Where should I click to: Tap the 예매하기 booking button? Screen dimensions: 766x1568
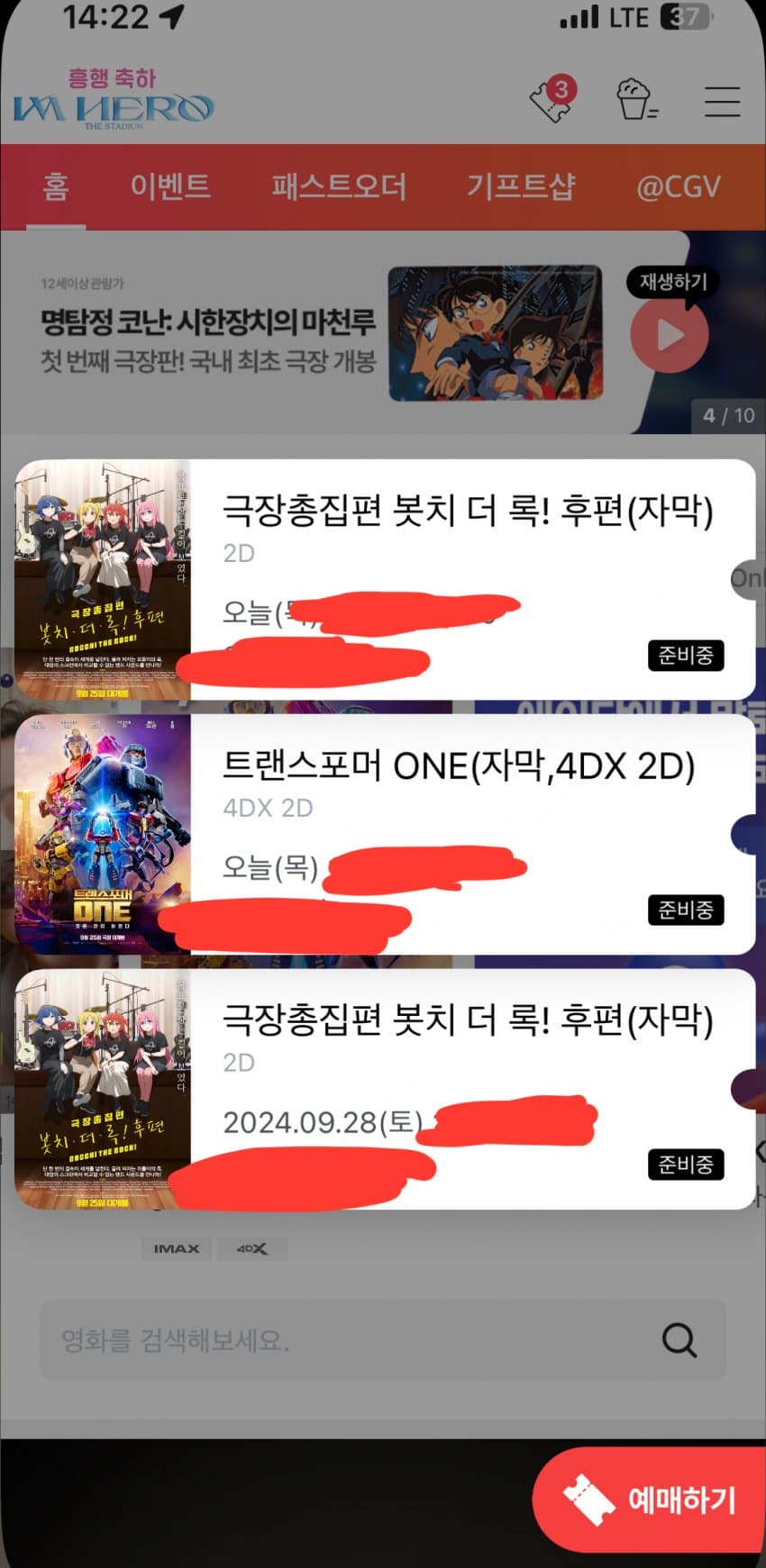(x=651, y=1500)
